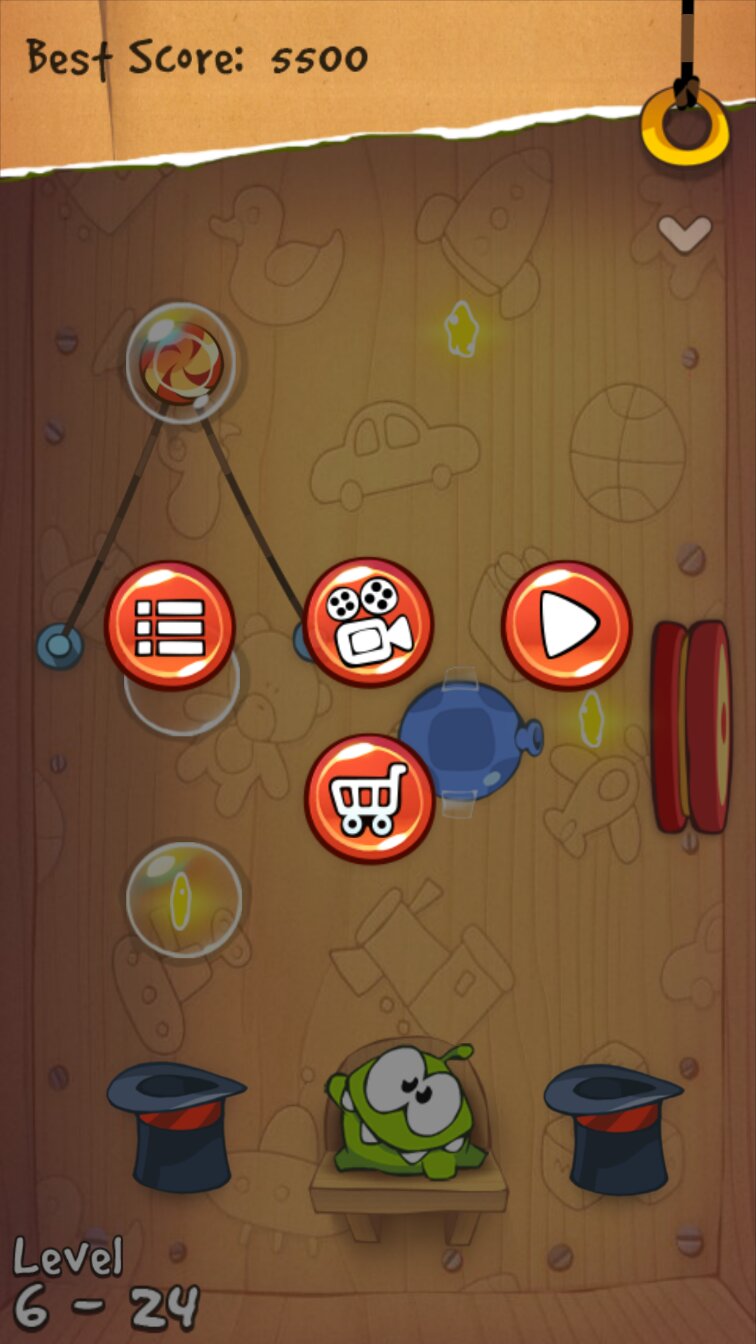The height and width of the screenshot is (1344, 756).
Task: Tap the yellow pull ring on the rope
Action: pos(685,127)
